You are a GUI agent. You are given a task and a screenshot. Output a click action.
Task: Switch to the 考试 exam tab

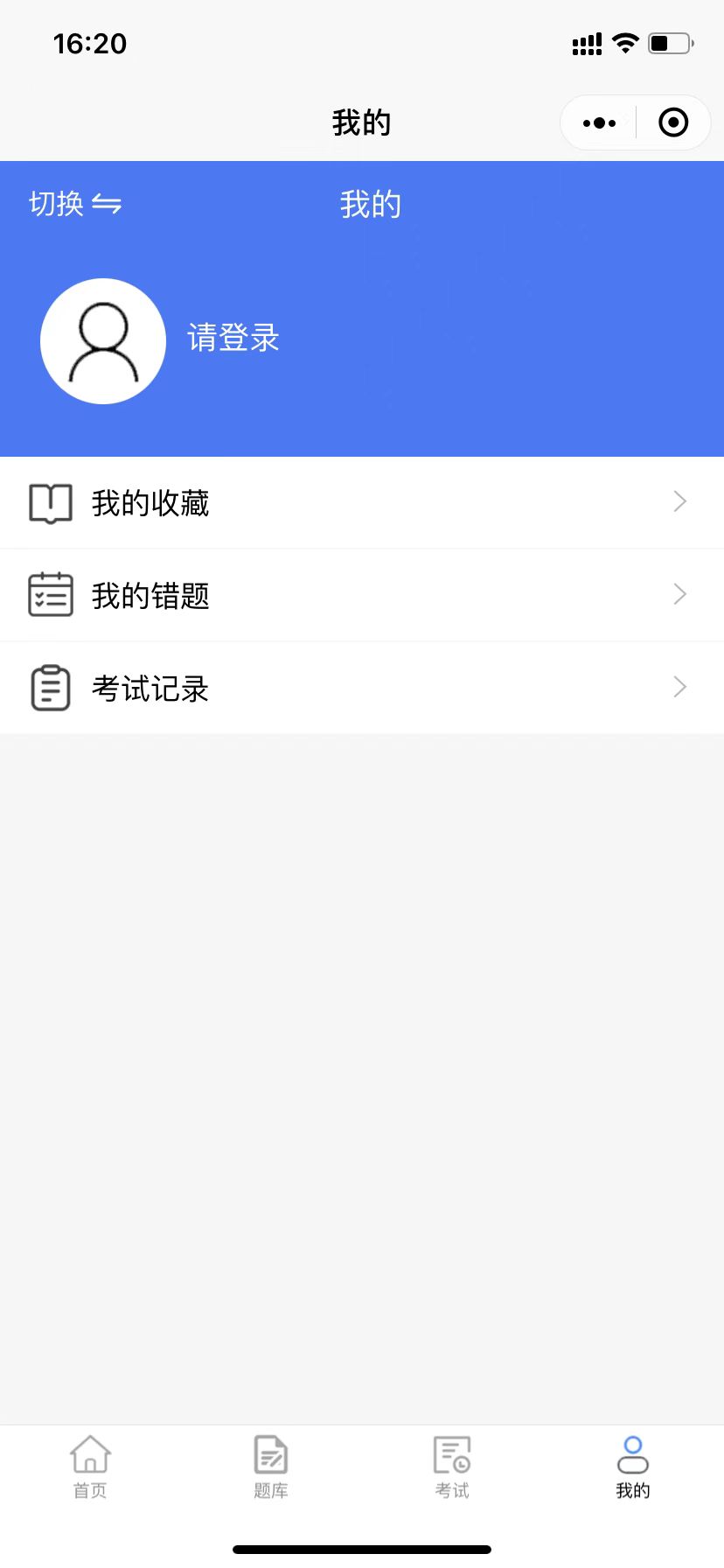[452, 1467]
